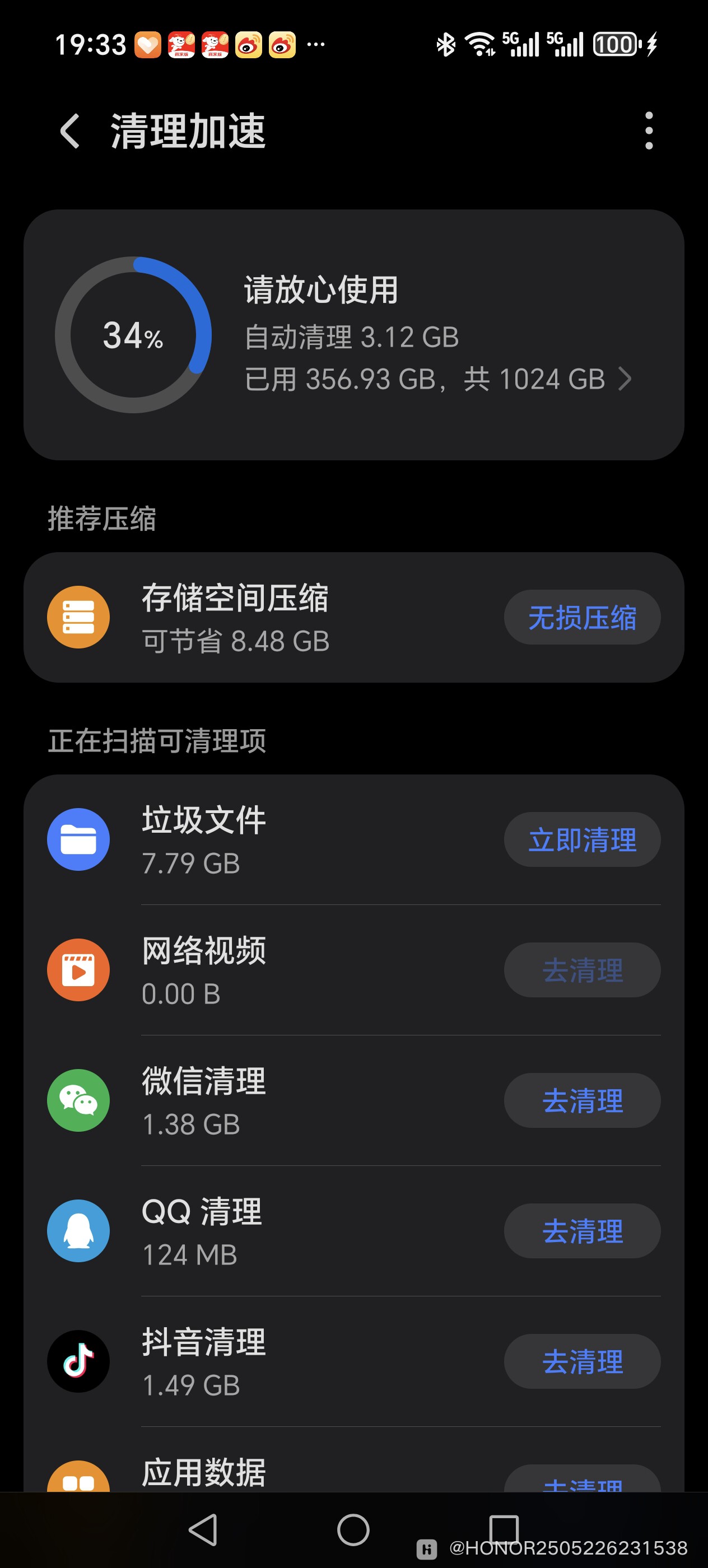Tap the back arrow next to 清理加速
708x1568 pixels.
(x=69, y=131)
